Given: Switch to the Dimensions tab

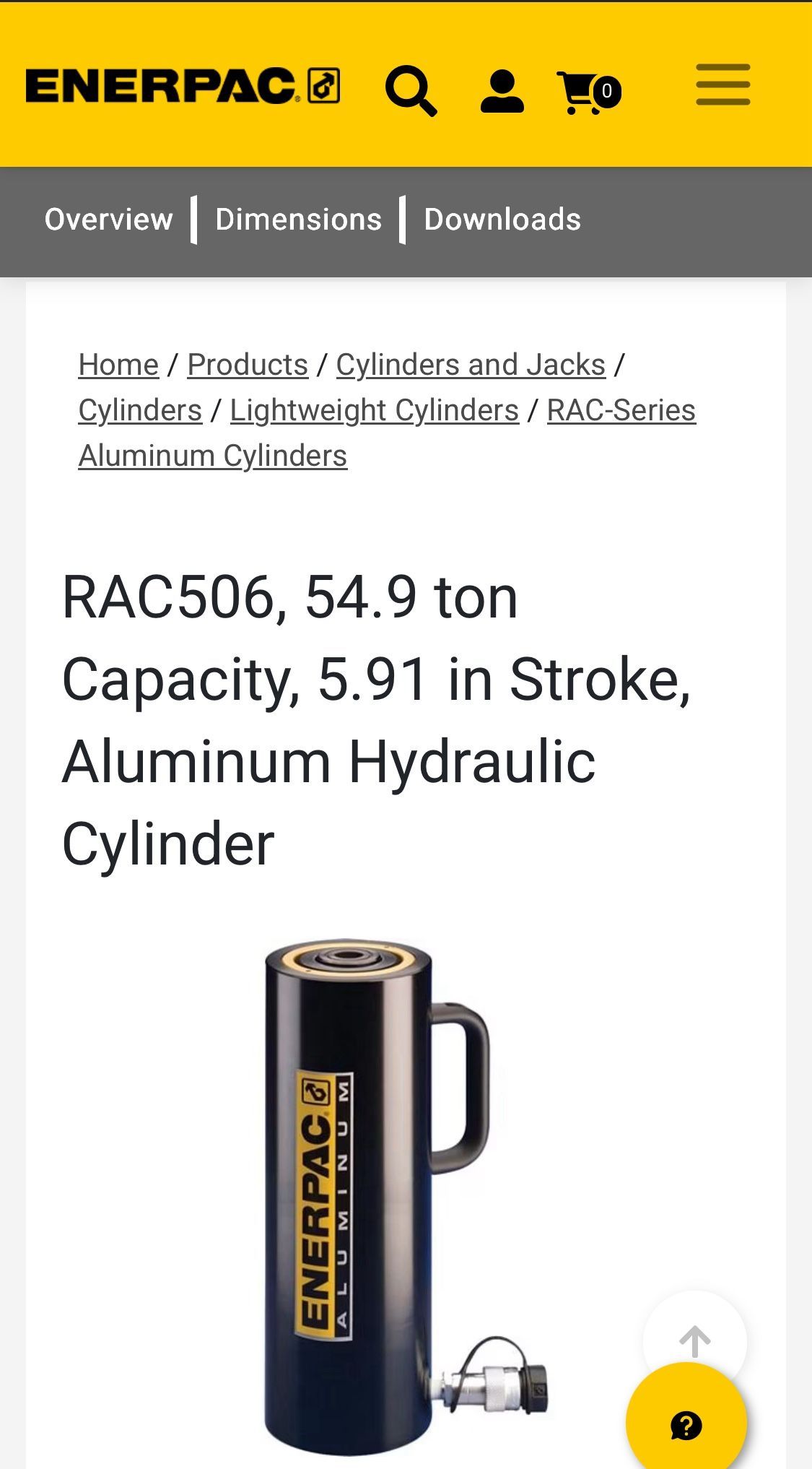Looking at the screenshot, I should 298,219.
